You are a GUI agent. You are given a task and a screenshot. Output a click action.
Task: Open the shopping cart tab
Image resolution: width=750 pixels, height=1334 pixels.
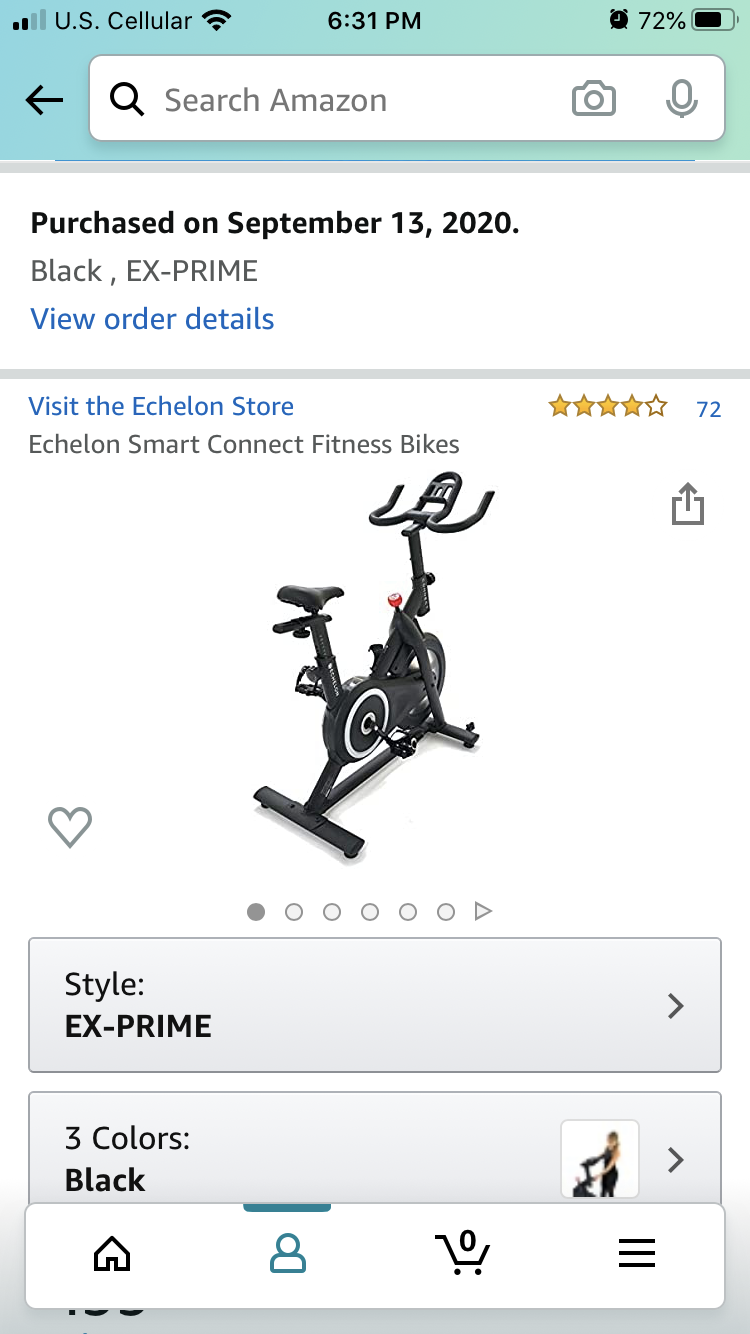click(463, 1253)
